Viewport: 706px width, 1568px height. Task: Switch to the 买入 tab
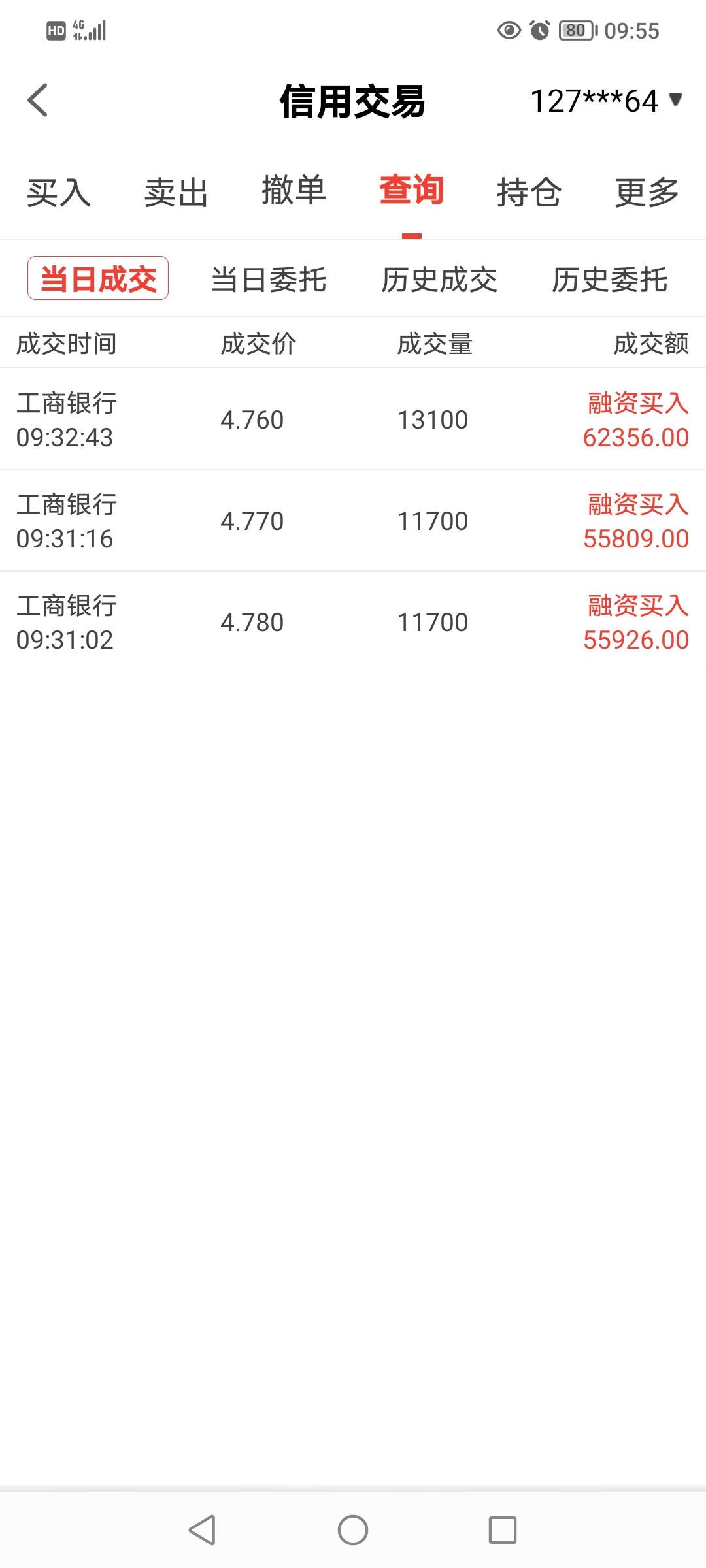(59, 193)
